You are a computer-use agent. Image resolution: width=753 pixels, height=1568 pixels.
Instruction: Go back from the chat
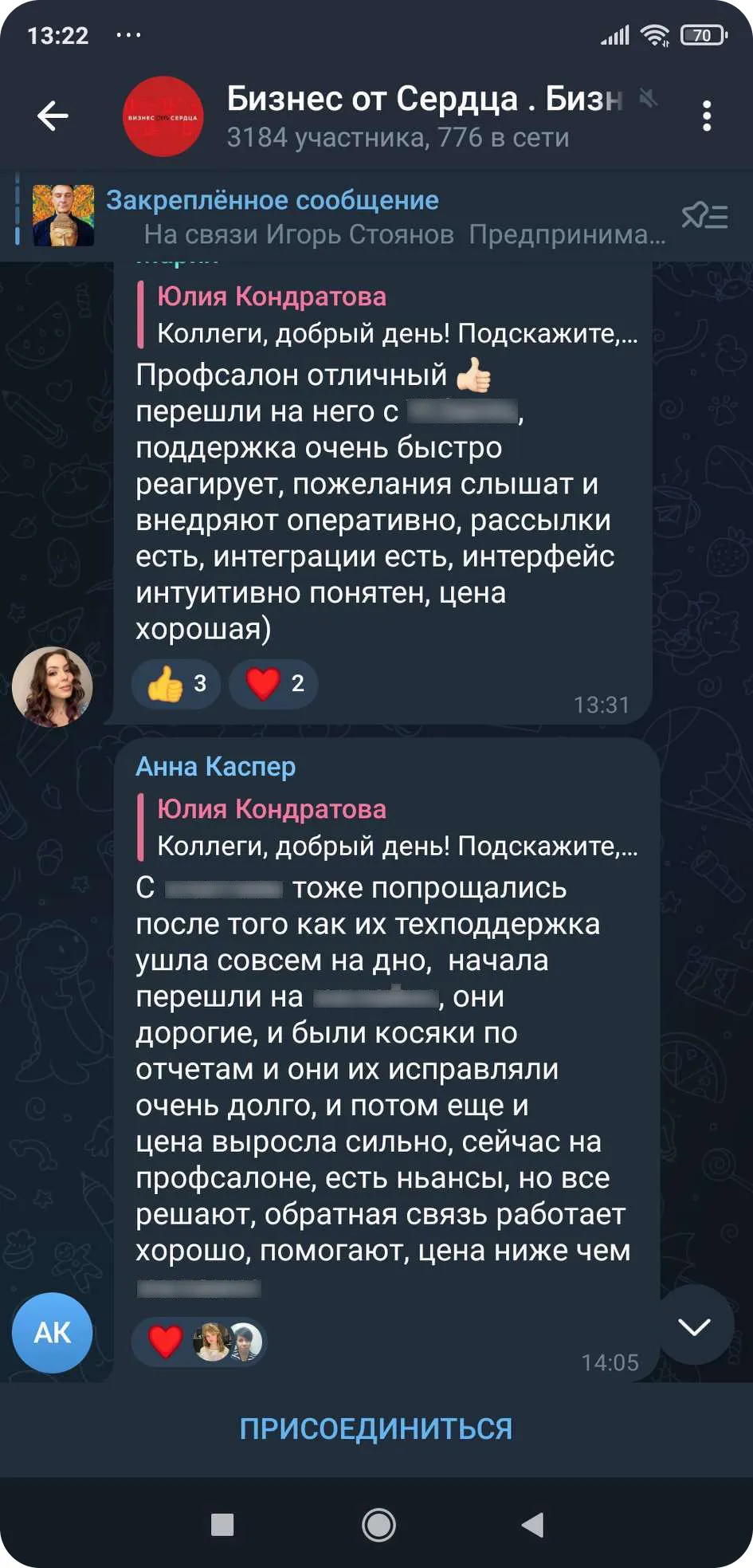(53, 116)
